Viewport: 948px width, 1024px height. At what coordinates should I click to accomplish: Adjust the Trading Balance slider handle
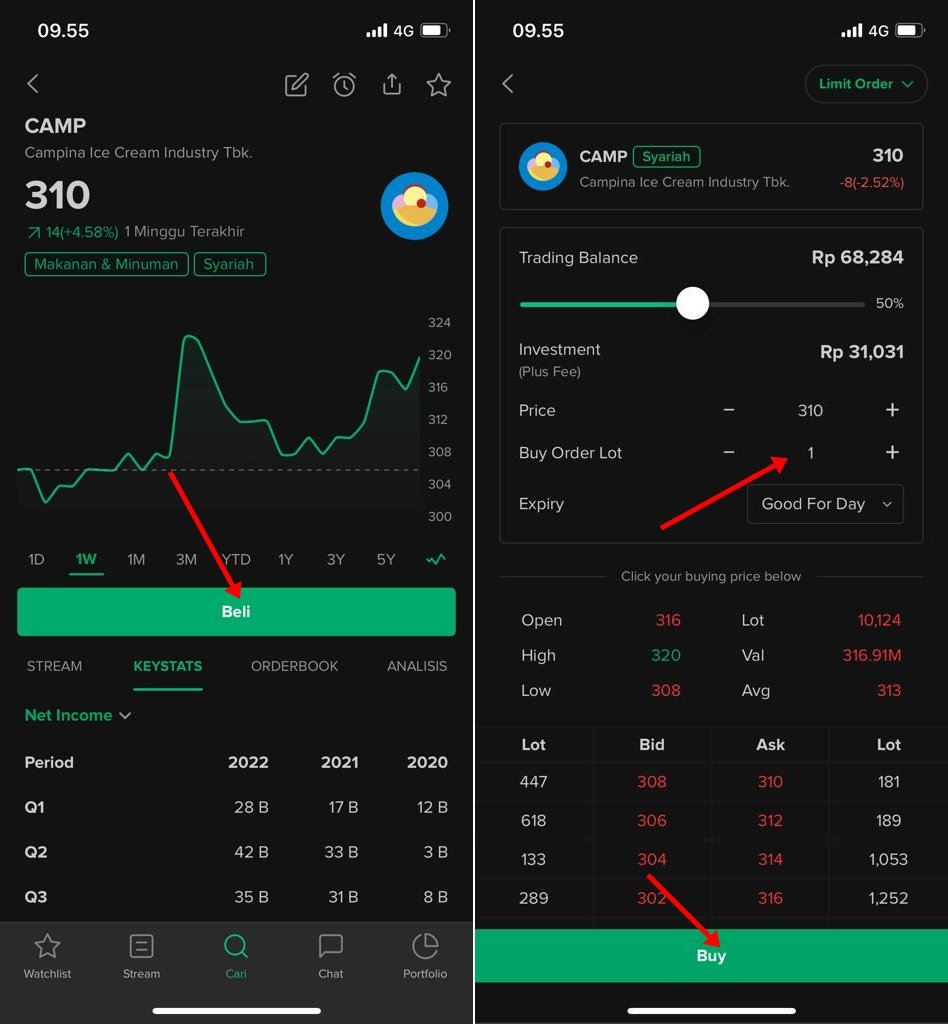tap(692, 303)
